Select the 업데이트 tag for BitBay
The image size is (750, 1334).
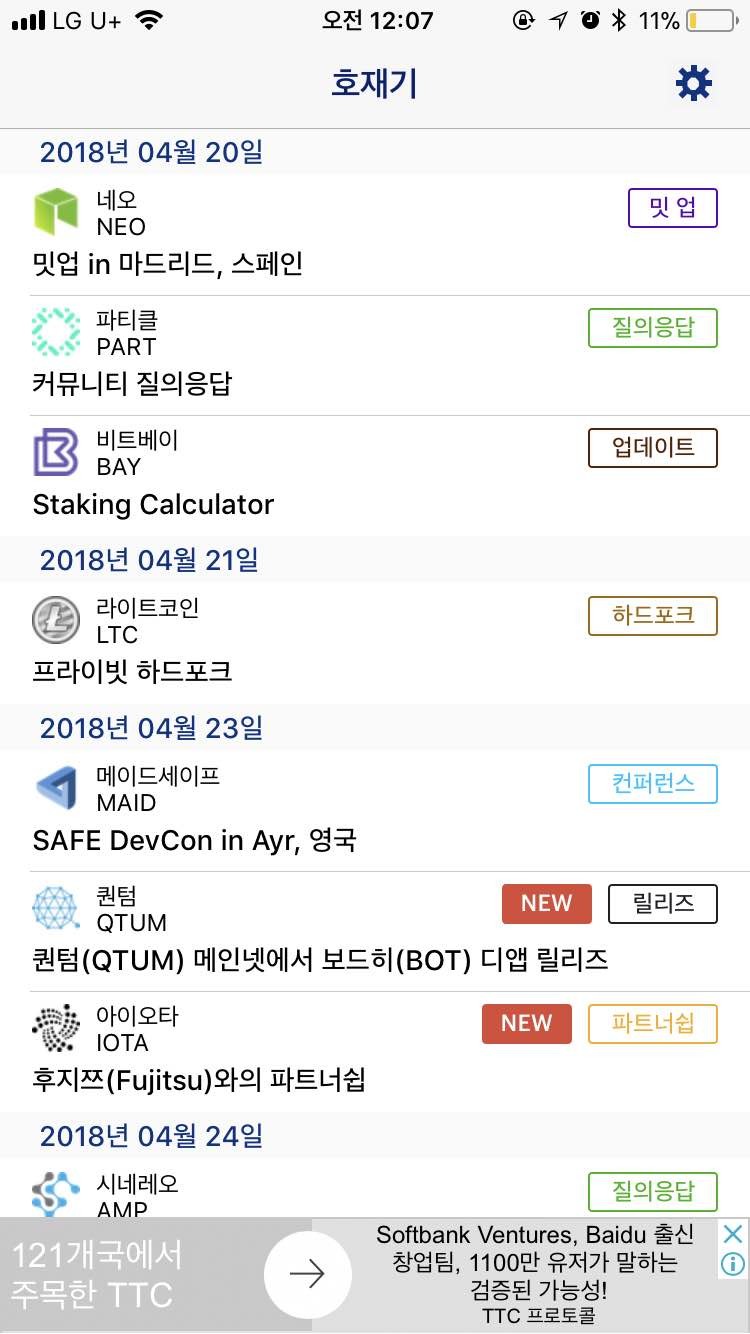[x=652, y=448]
